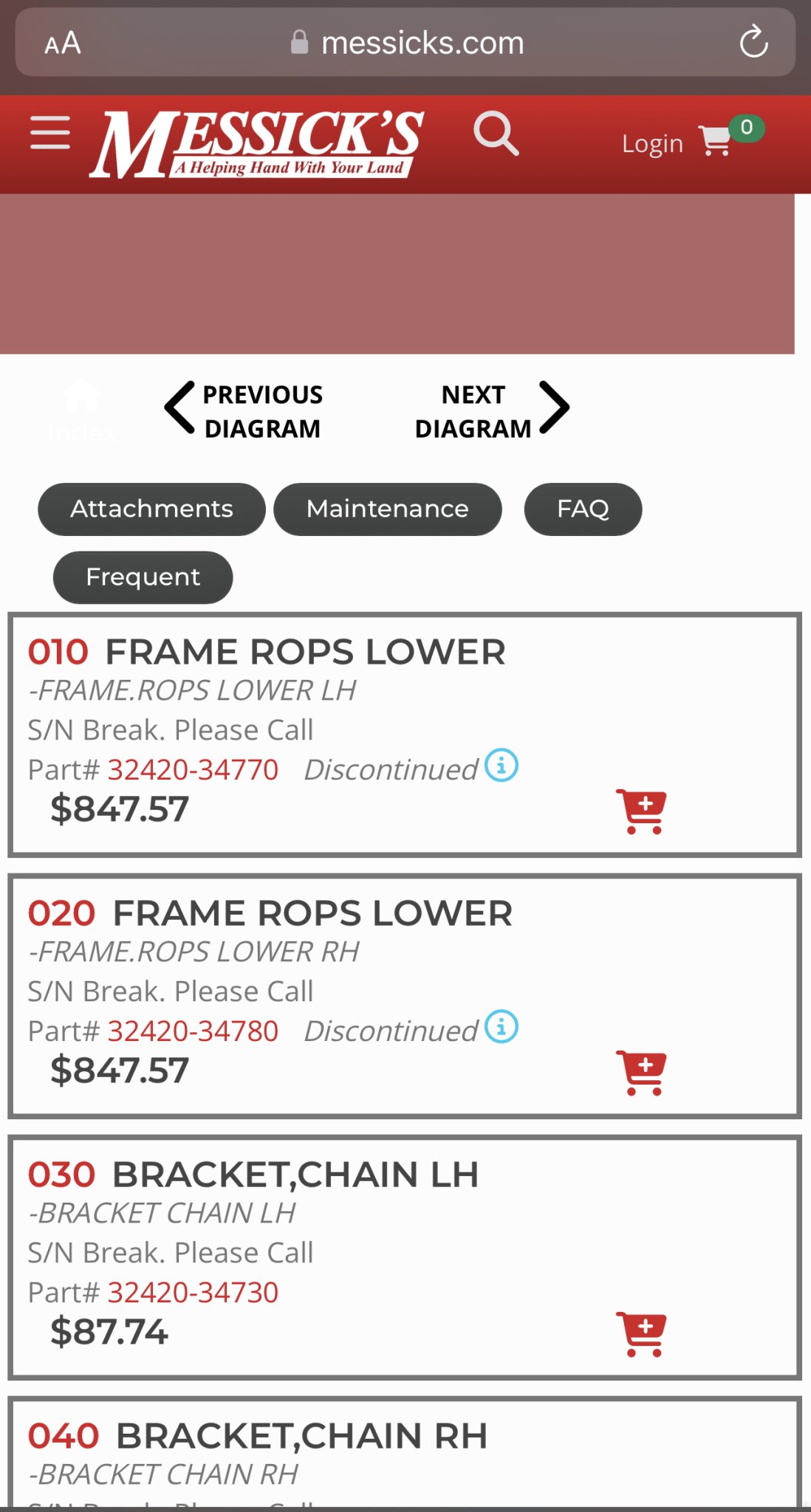Tap the Login link

[652, 143]
